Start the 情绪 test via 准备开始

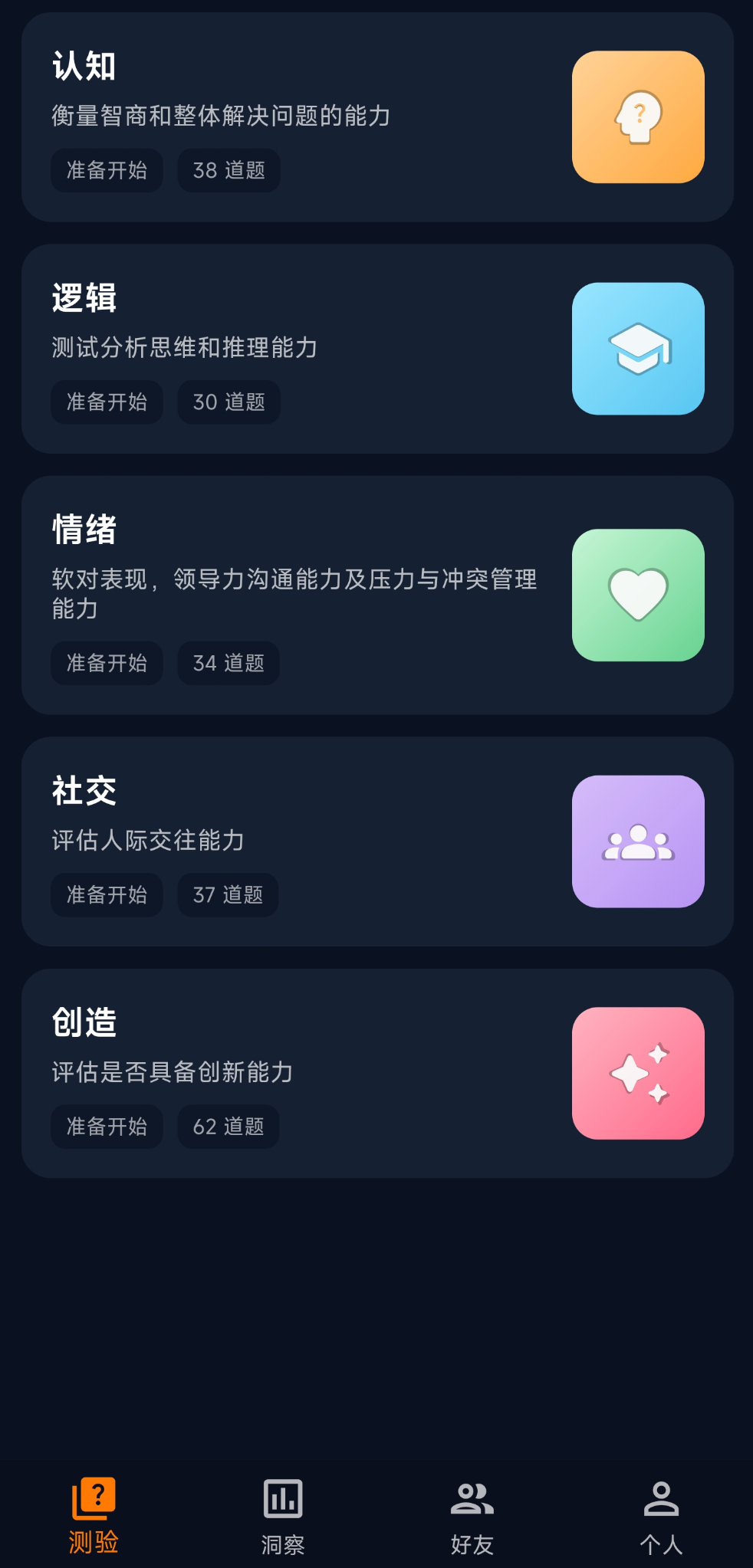[107, 664]
